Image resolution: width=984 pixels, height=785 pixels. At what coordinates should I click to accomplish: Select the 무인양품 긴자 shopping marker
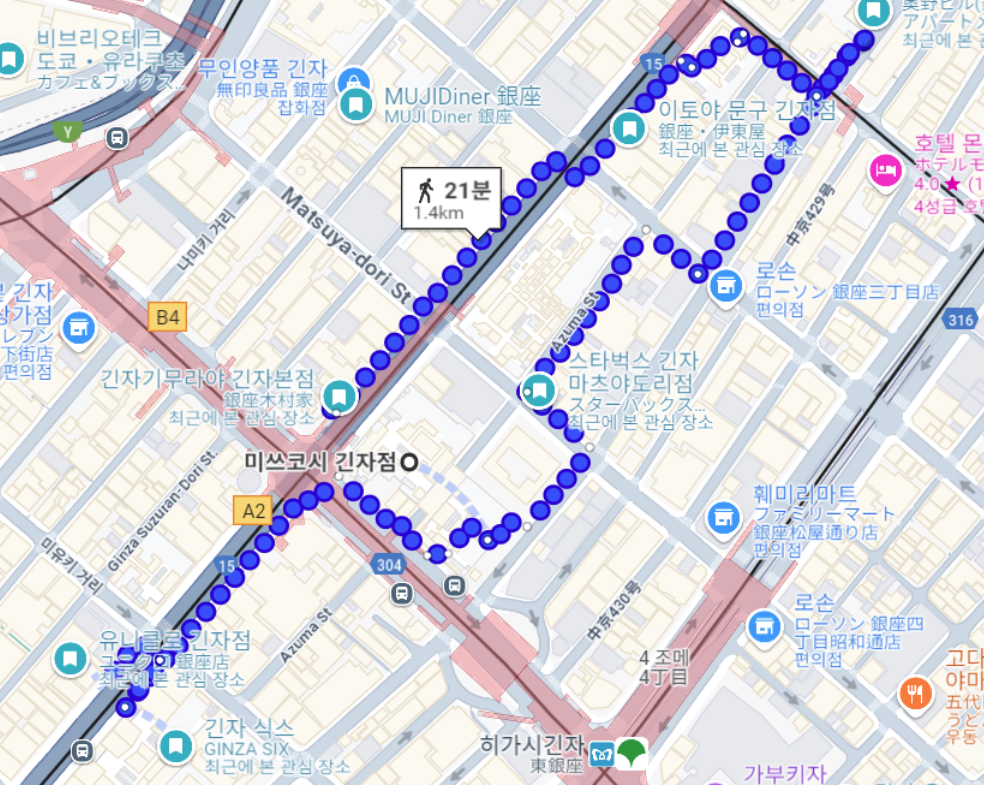353,79
